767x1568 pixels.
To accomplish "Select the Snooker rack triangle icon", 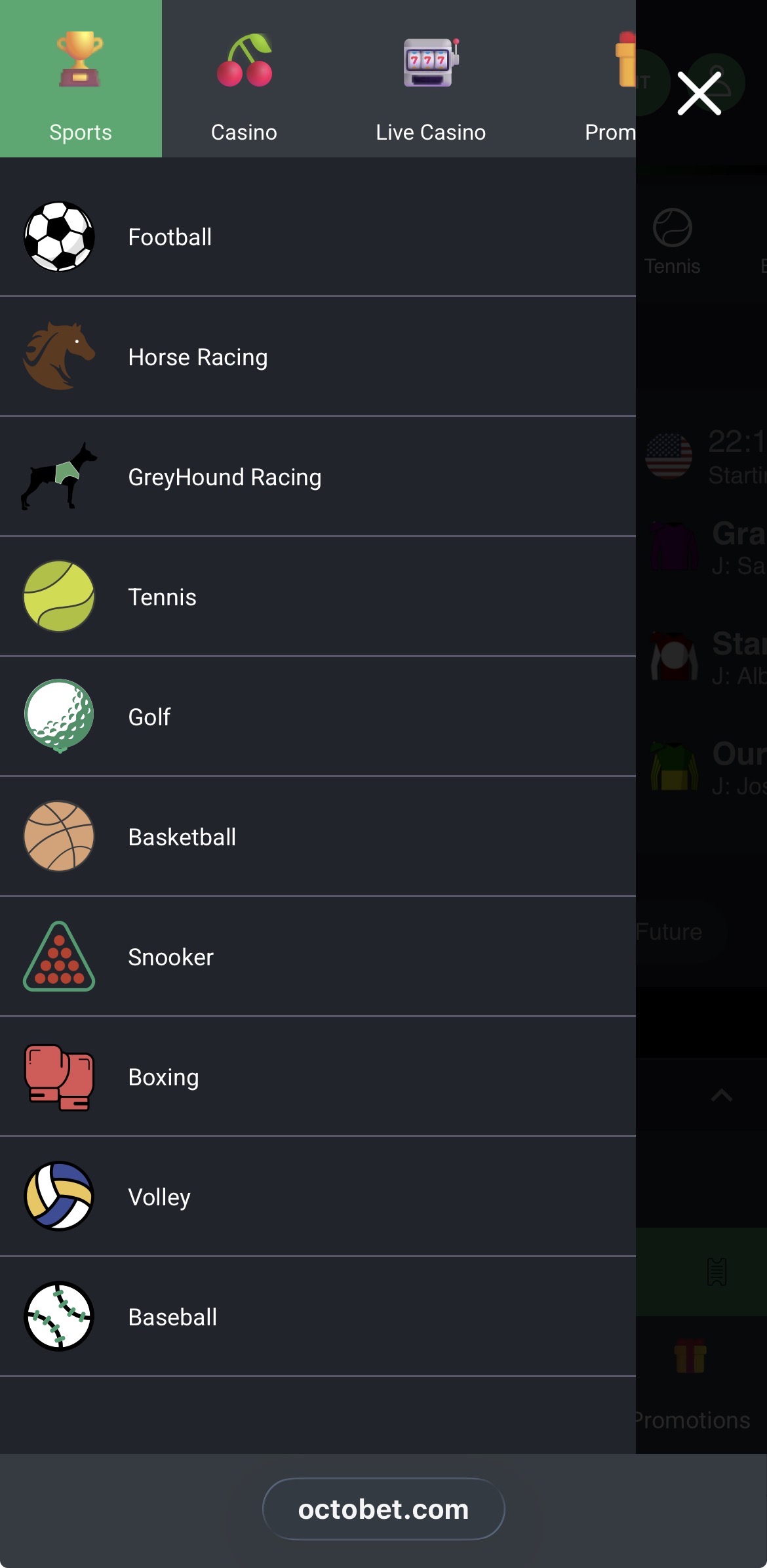I will tap(59, 956).
